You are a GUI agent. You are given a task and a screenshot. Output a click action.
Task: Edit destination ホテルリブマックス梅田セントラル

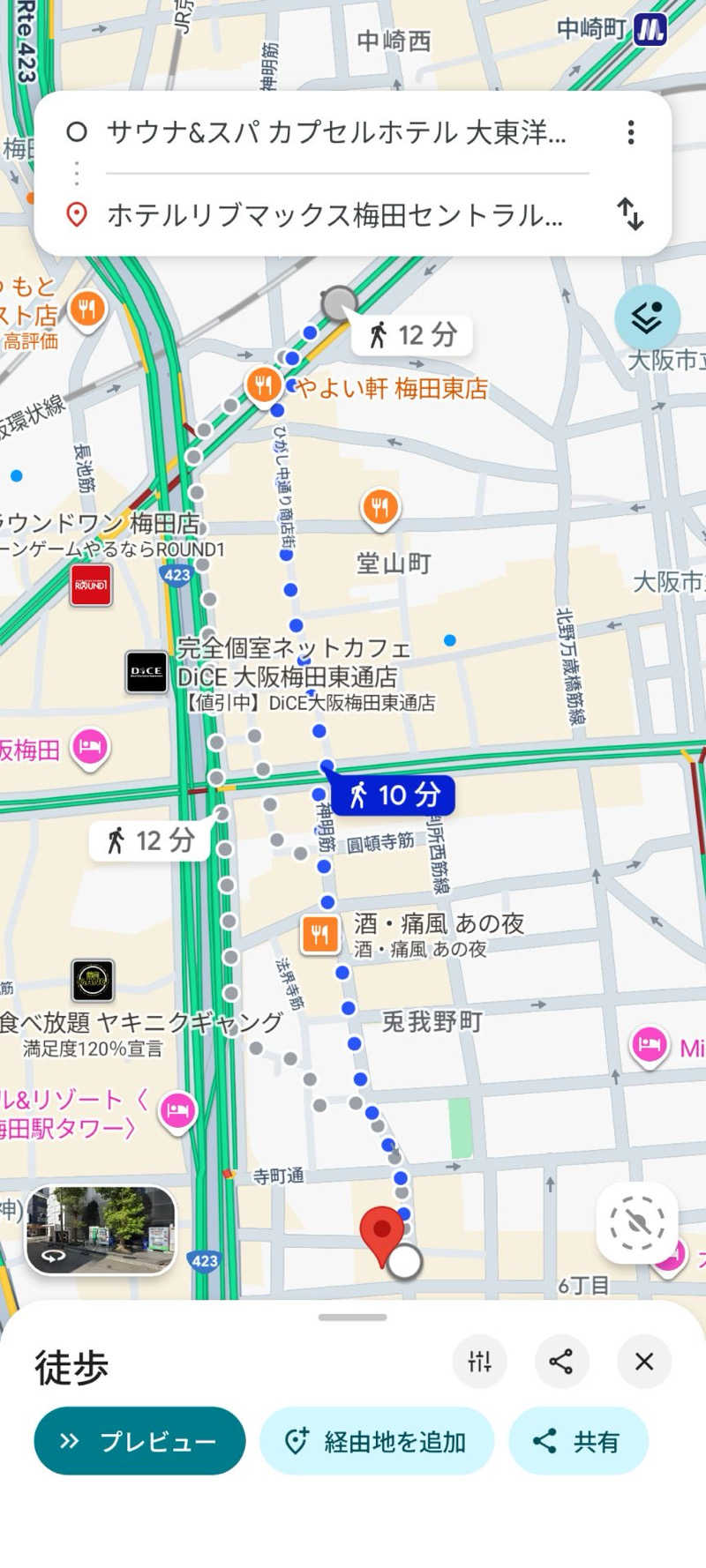[335, 214]
